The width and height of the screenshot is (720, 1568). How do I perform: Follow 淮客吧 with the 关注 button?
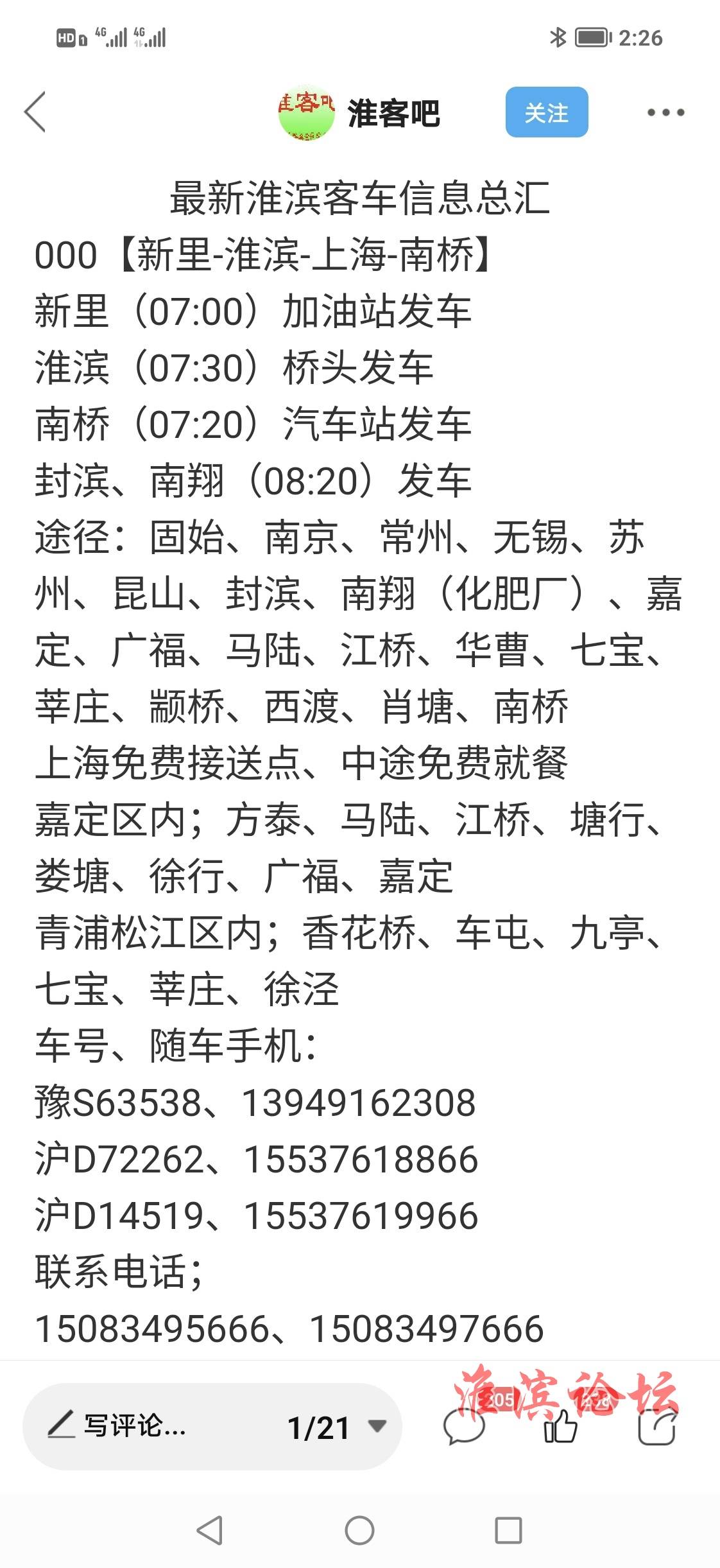[547, 112]
